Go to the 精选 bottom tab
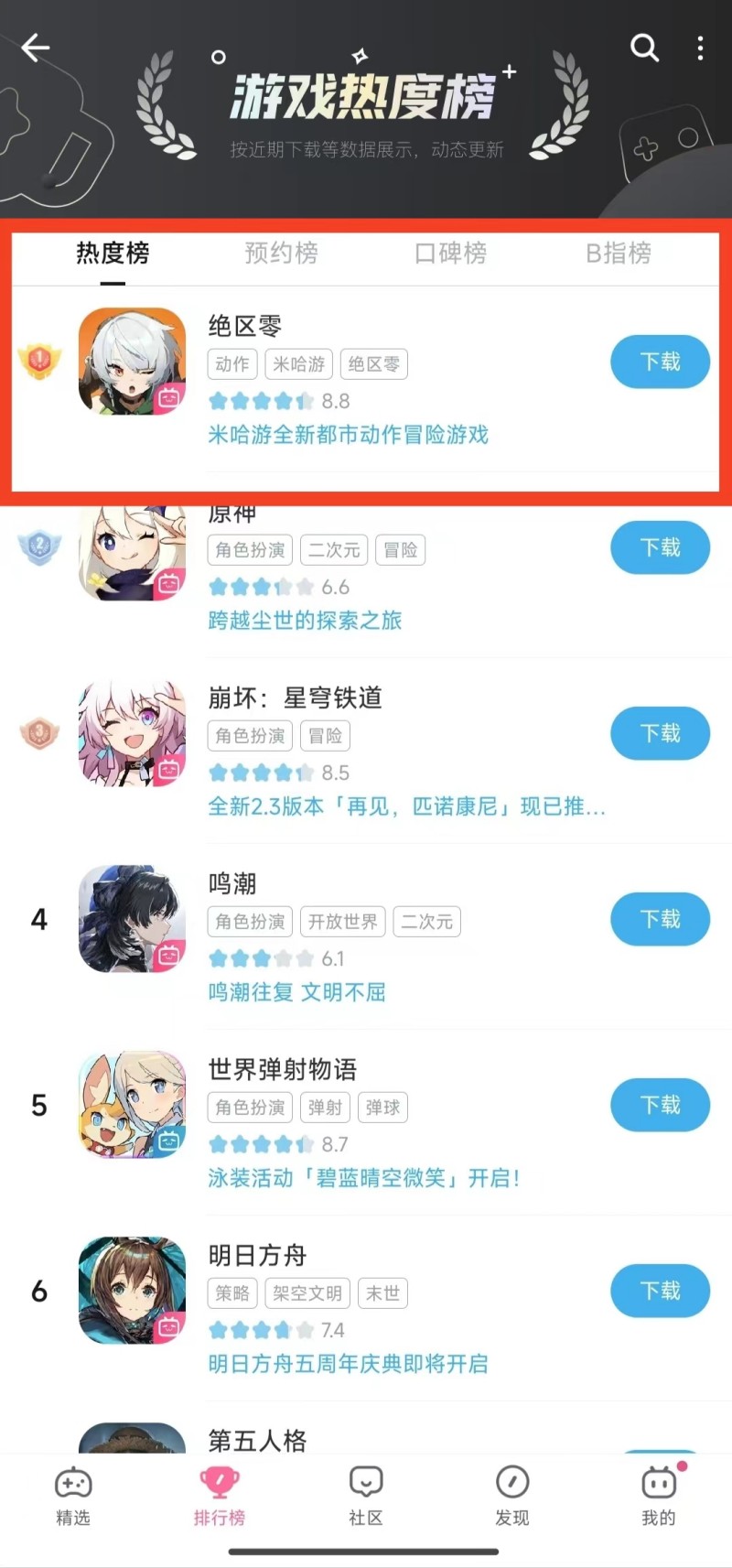The height and width of the screenshot is (1568, 732). [73, 1497]
